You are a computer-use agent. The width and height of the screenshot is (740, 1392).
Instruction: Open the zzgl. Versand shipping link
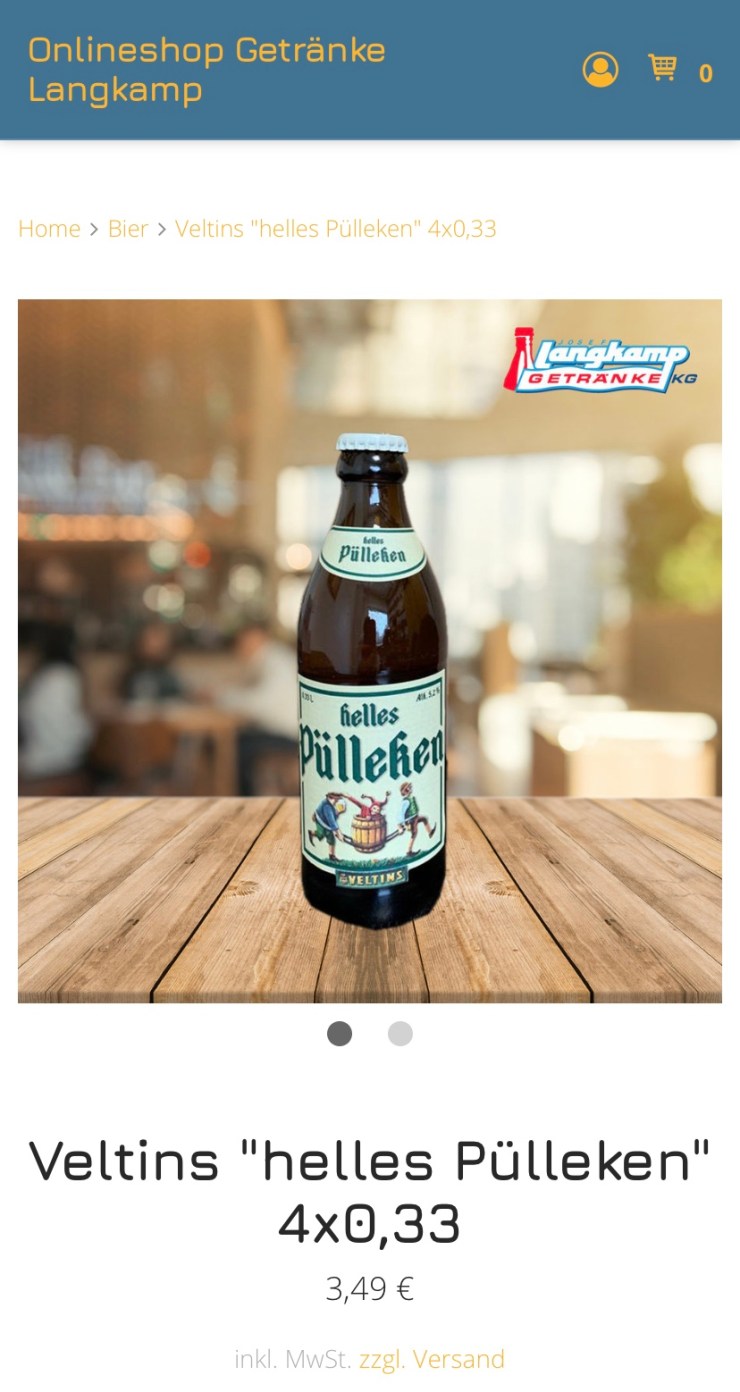432,1359
